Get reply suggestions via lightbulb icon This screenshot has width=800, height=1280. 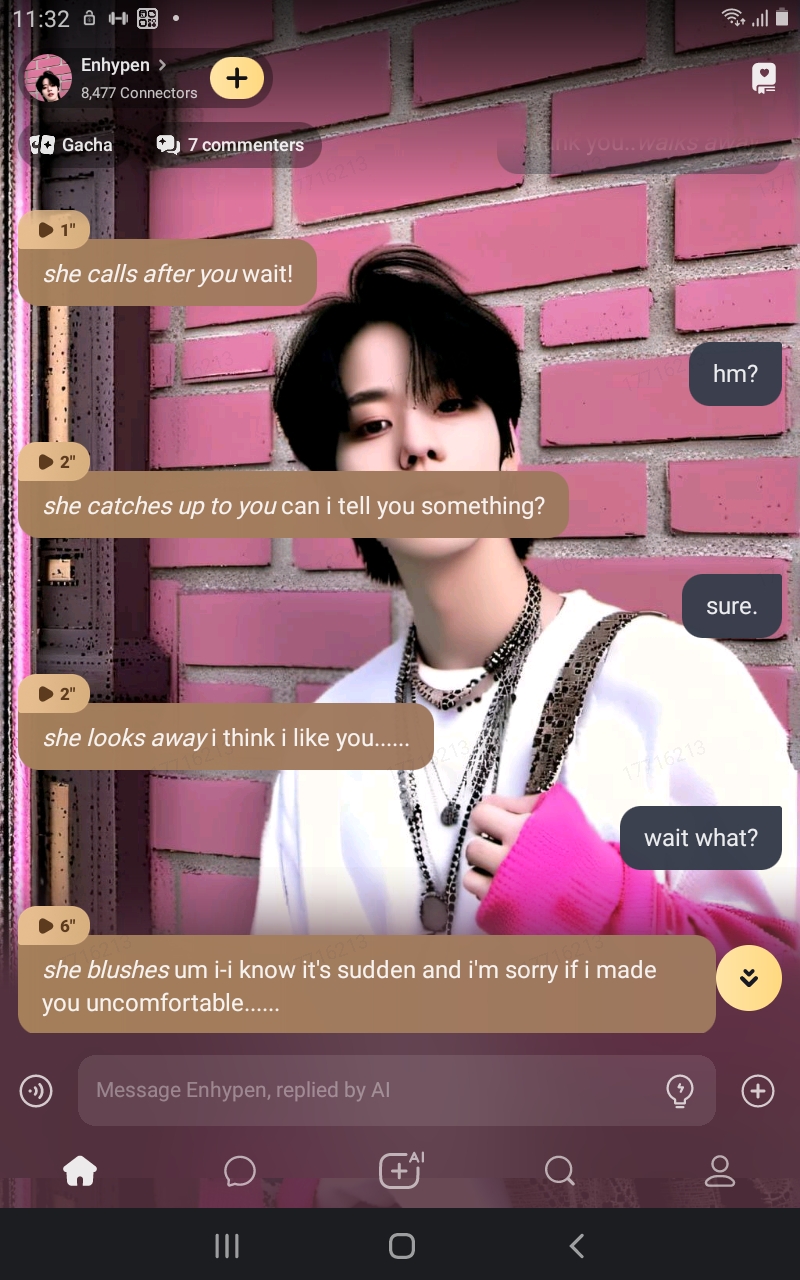680,1090
